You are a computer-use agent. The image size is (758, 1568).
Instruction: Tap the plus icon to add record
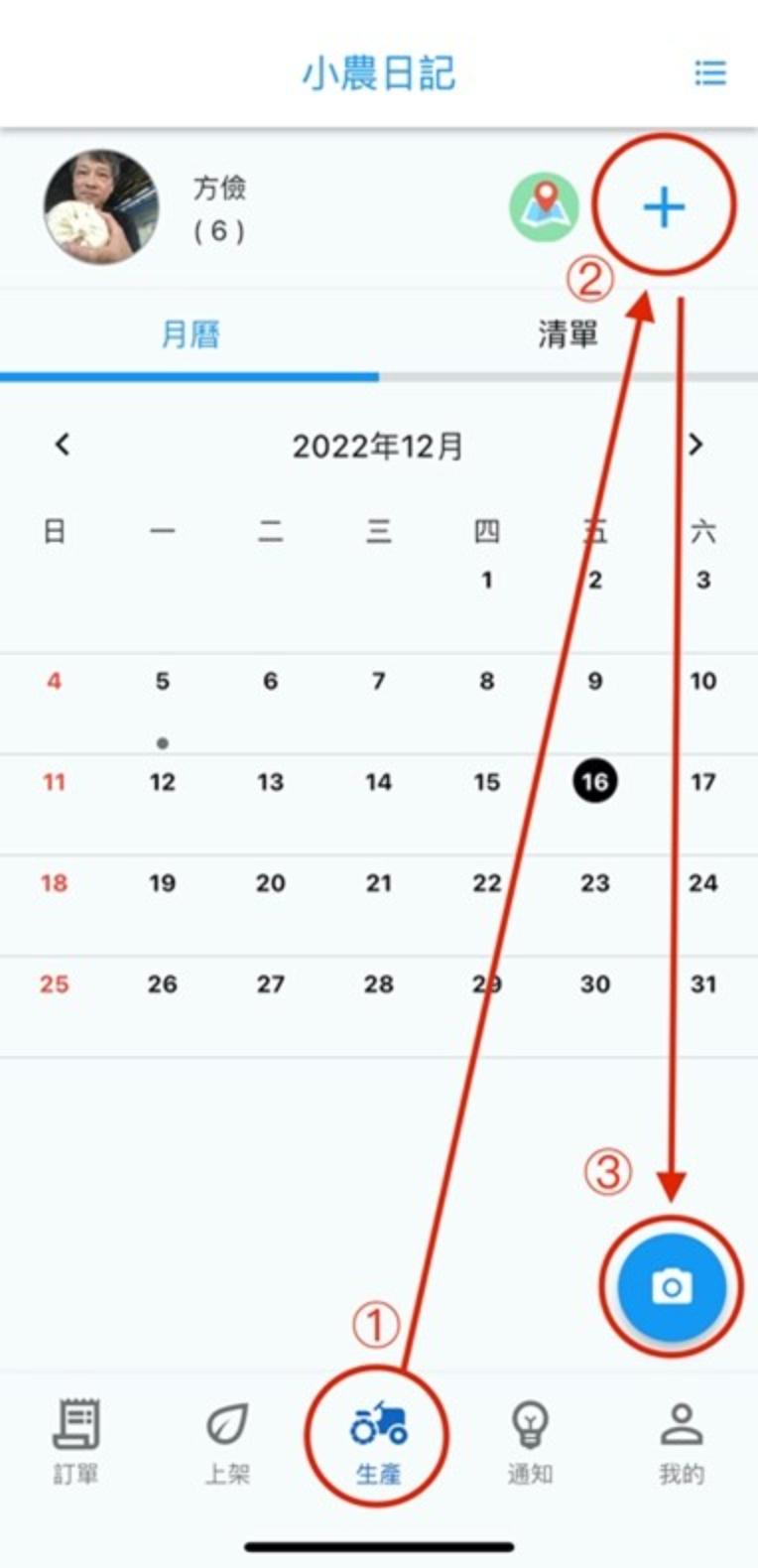(x=664, y=207)
